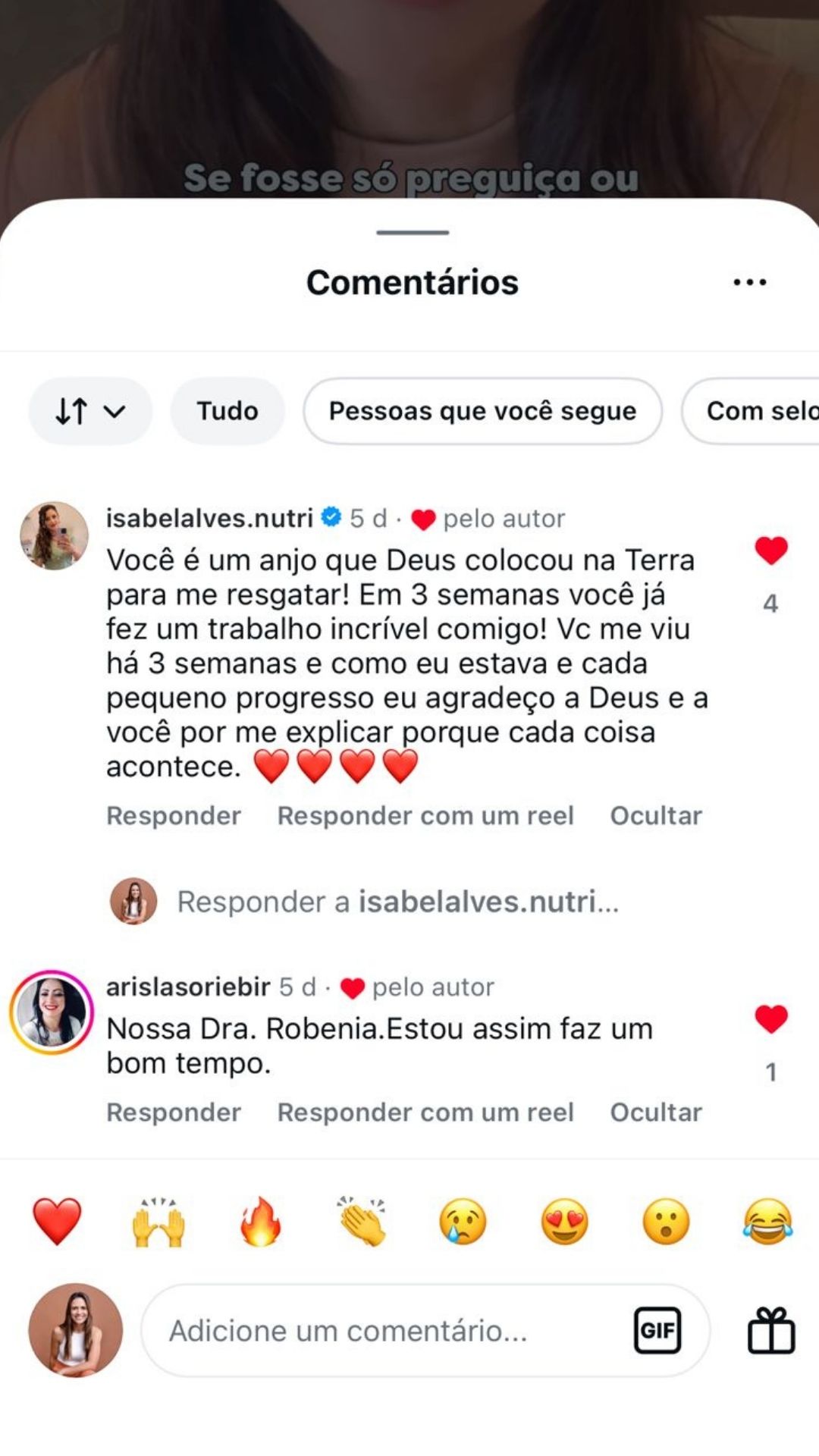Insert the fire emoji quick reaction
819x1456 pixels.
(260, 1222)
